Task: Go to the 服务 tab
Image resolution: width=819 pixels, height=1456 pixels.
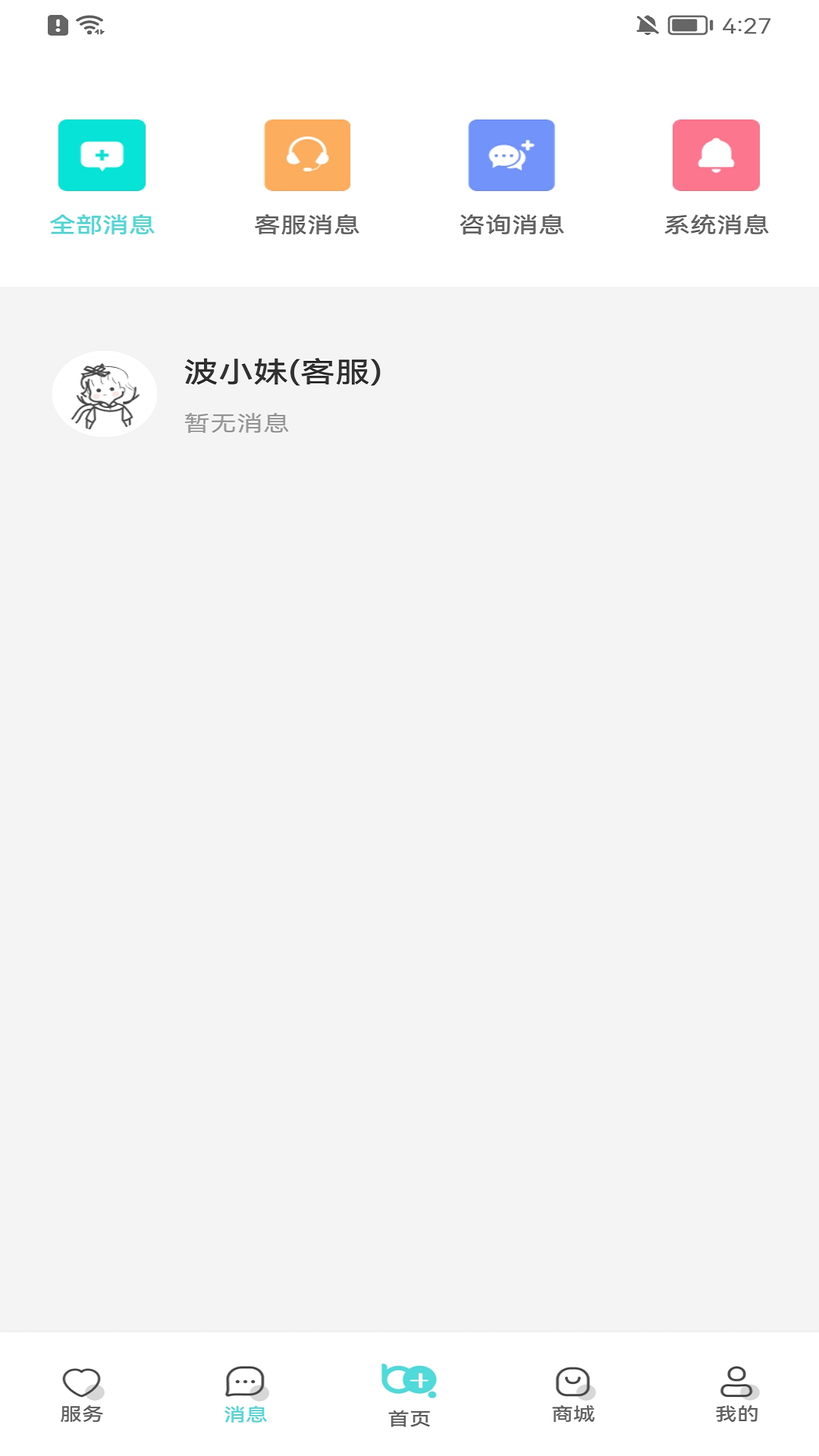Action: pyautogui.click(x=82, y=1395)
